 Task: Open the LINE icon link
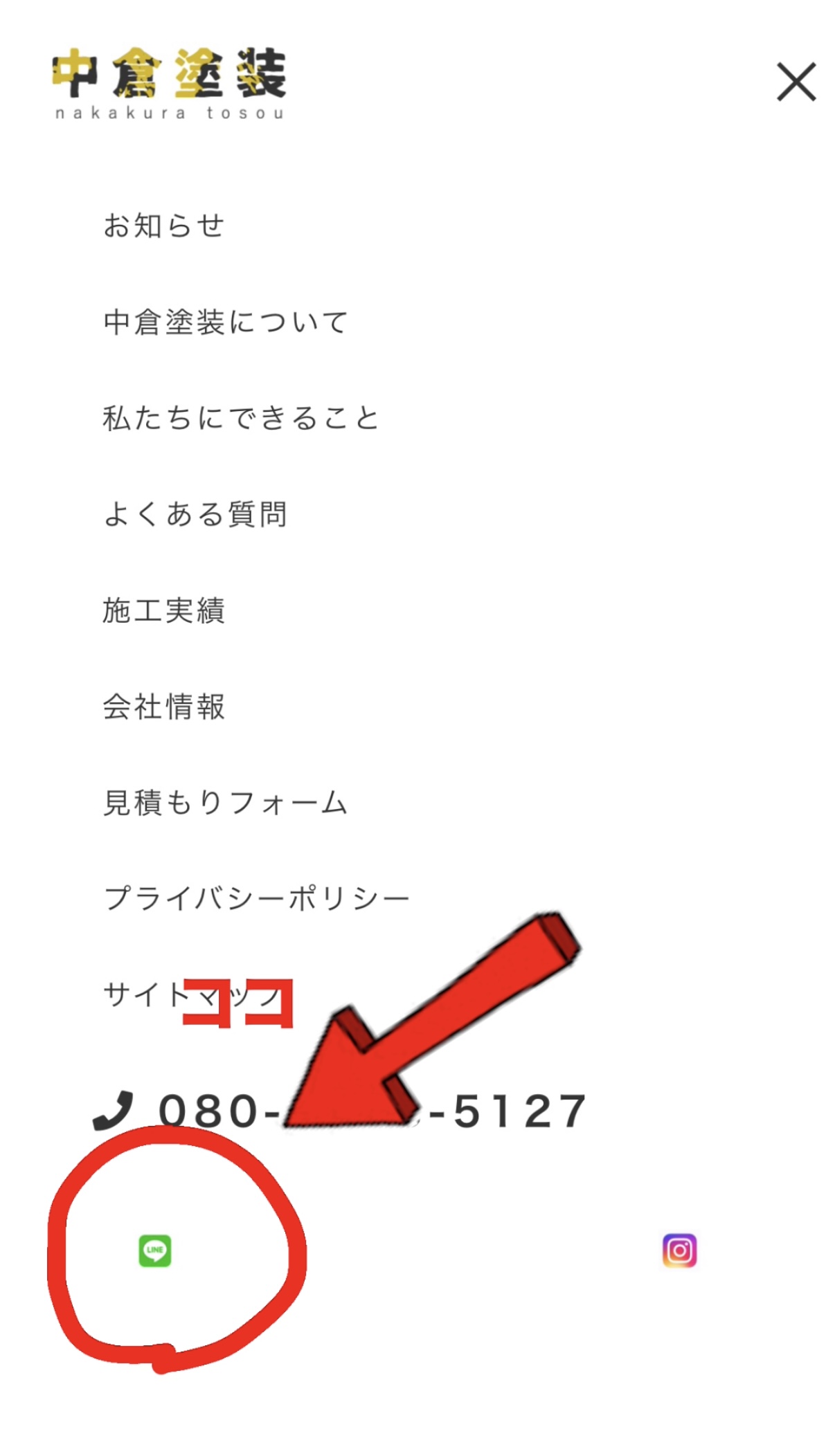click(155, 1250)
